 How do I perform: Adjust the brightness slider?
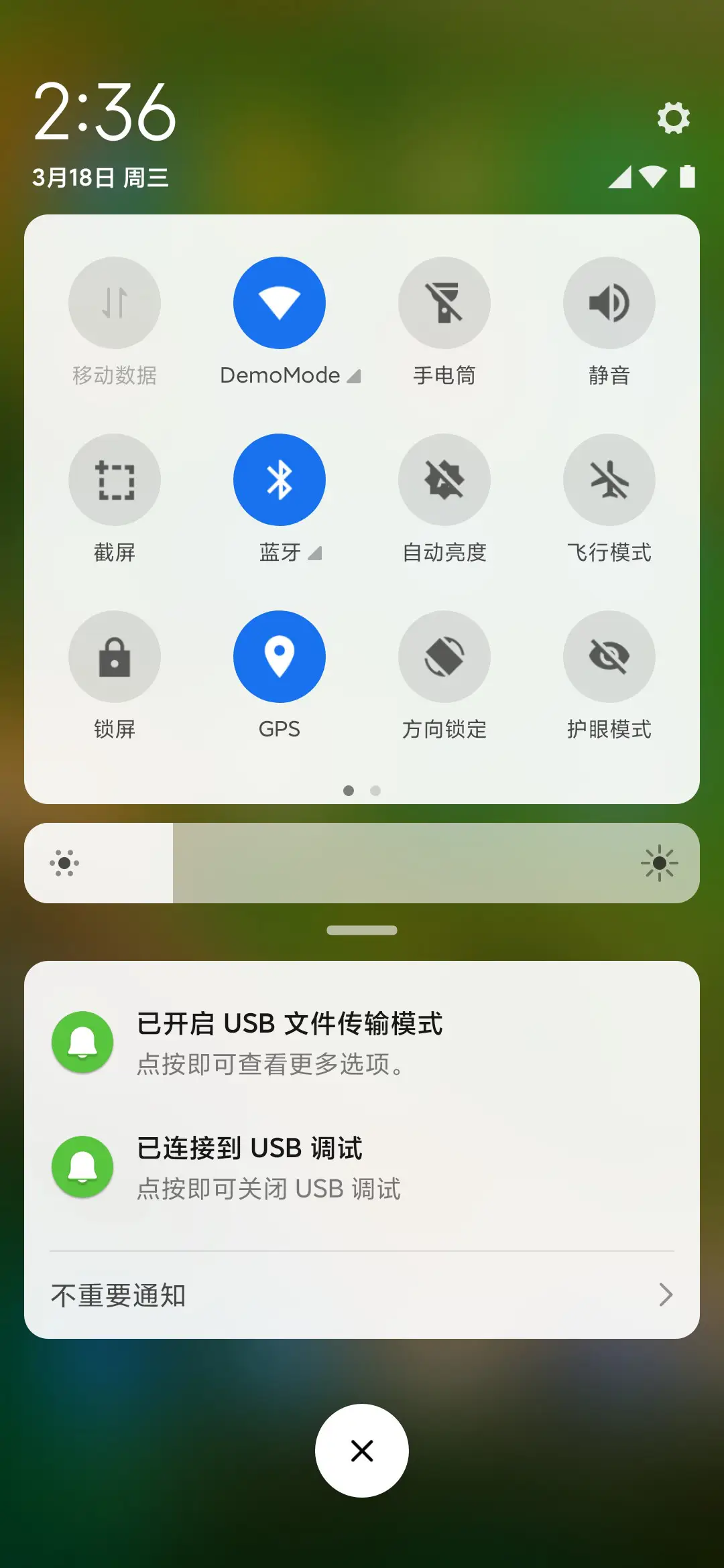click(362, 863)
